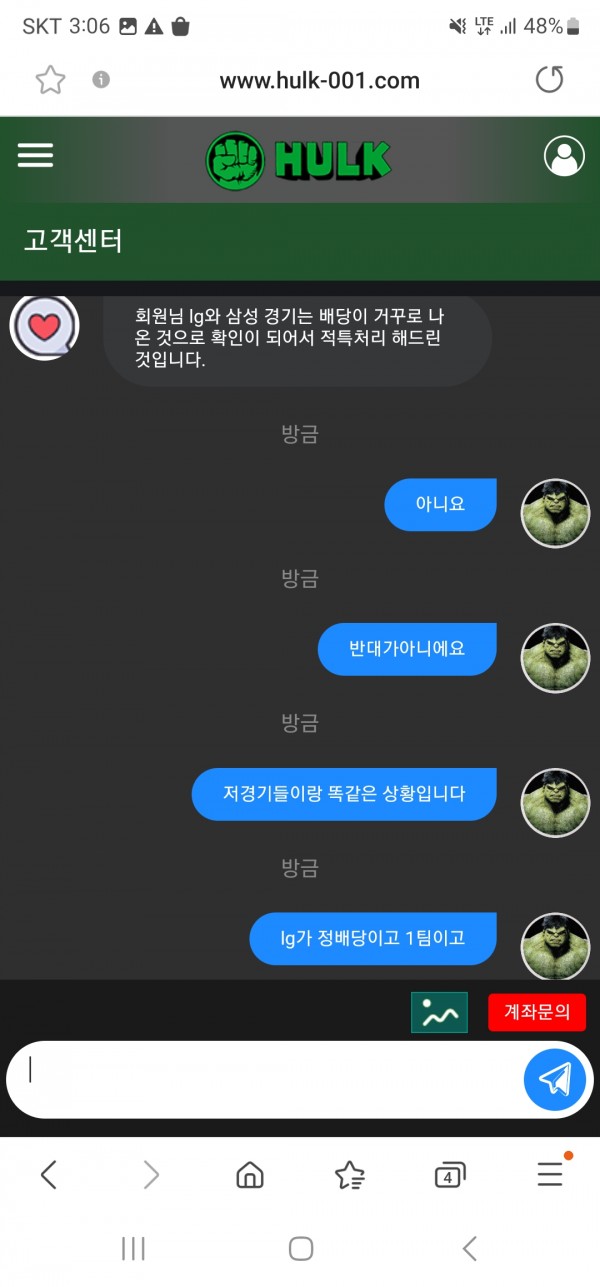
Task: Go to the browser home page
Action: [x=250, y=1175]
